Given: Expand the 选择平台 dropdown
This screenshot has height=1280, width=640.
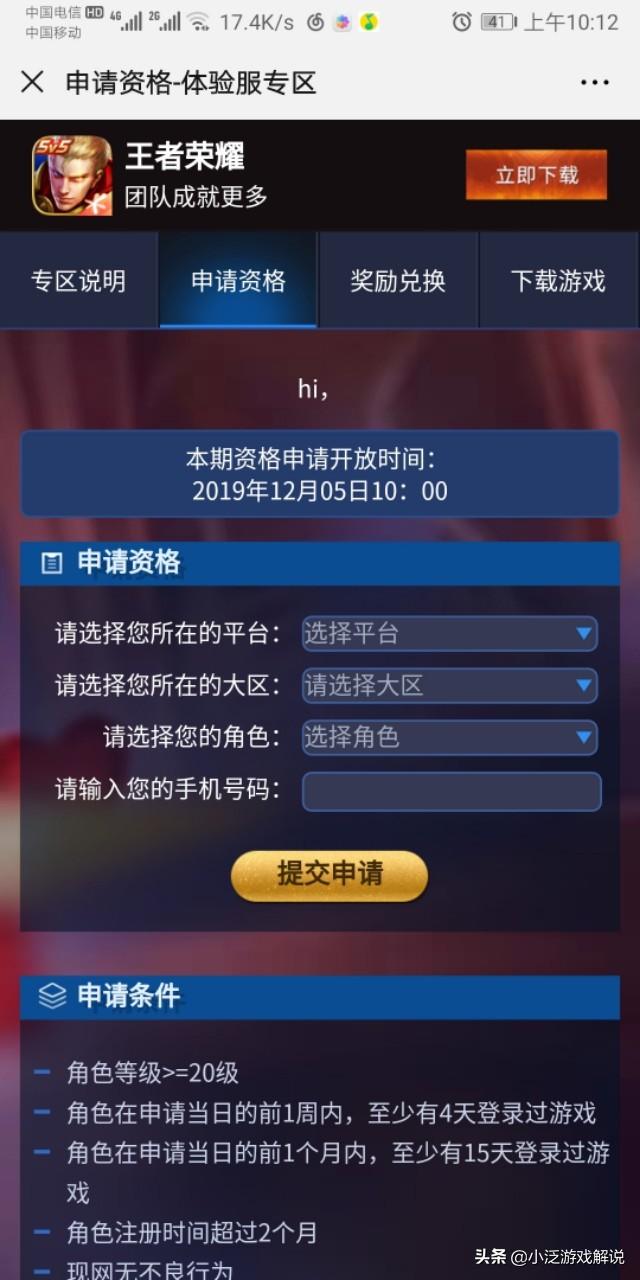Looking at the screenshot, I should [450, 633].
